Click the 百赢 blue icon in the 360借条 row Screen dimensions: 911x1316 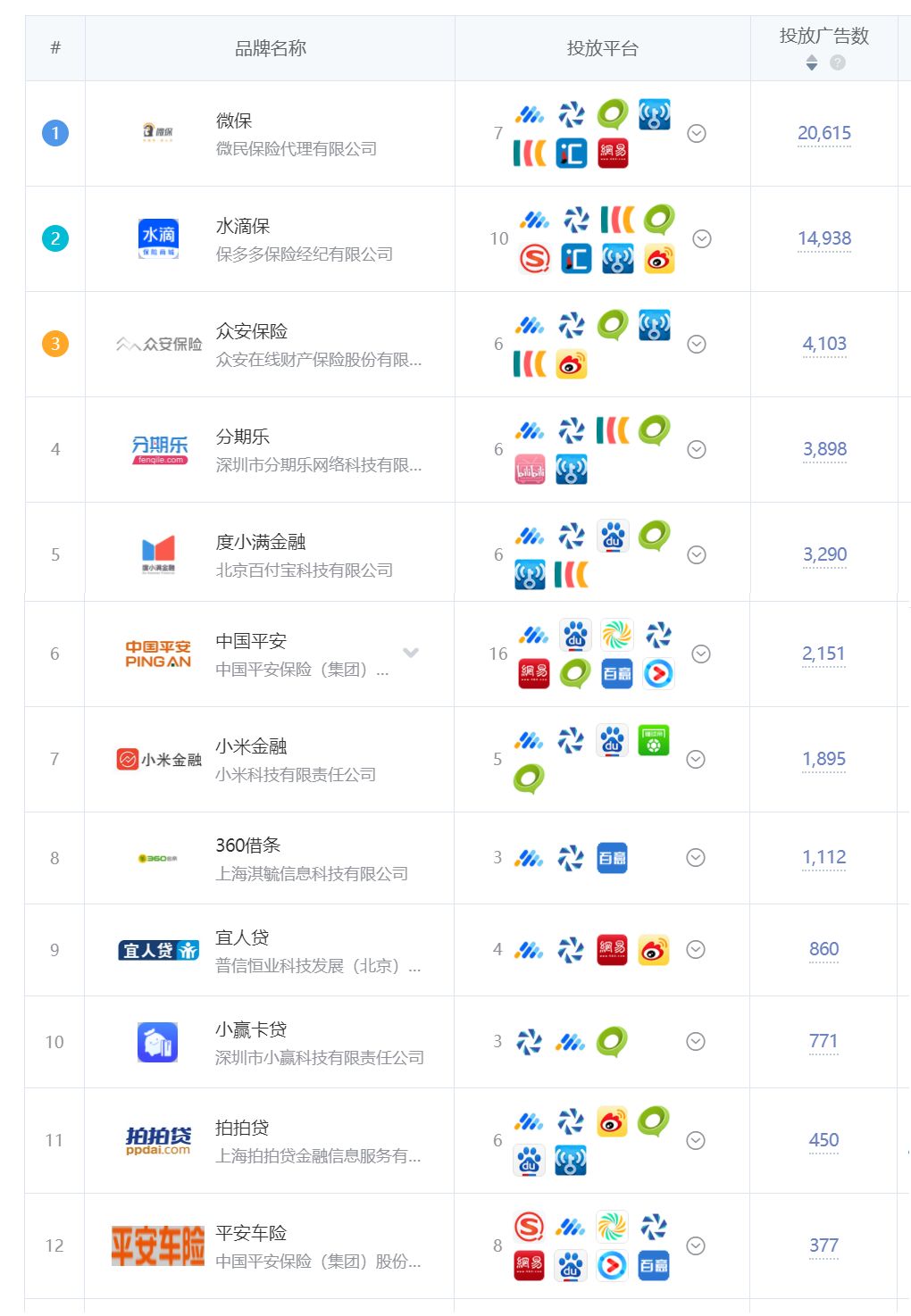click(612, 857)
